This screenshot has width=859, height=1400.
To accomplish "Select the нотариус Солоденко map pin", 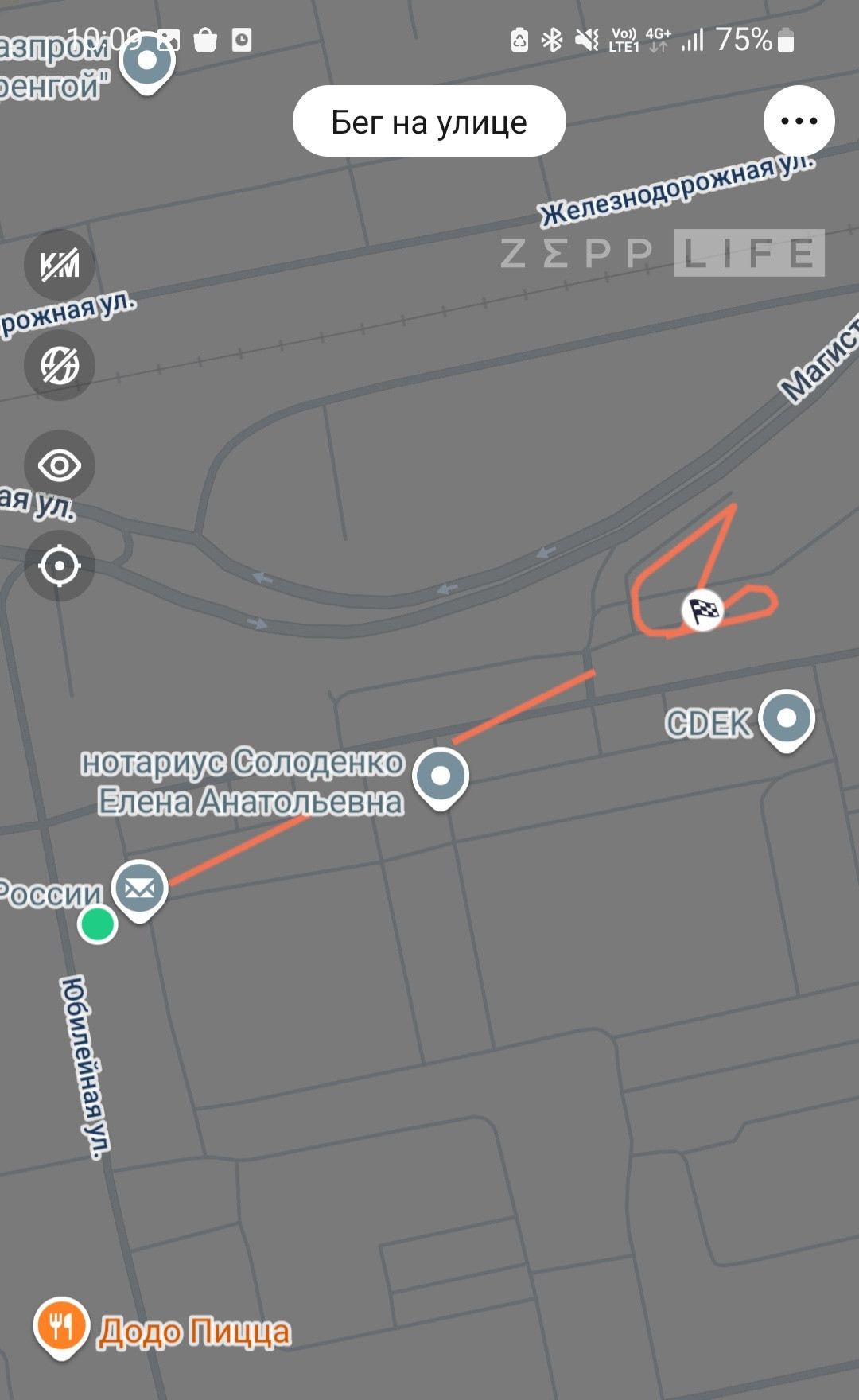I will pos(441,778).
